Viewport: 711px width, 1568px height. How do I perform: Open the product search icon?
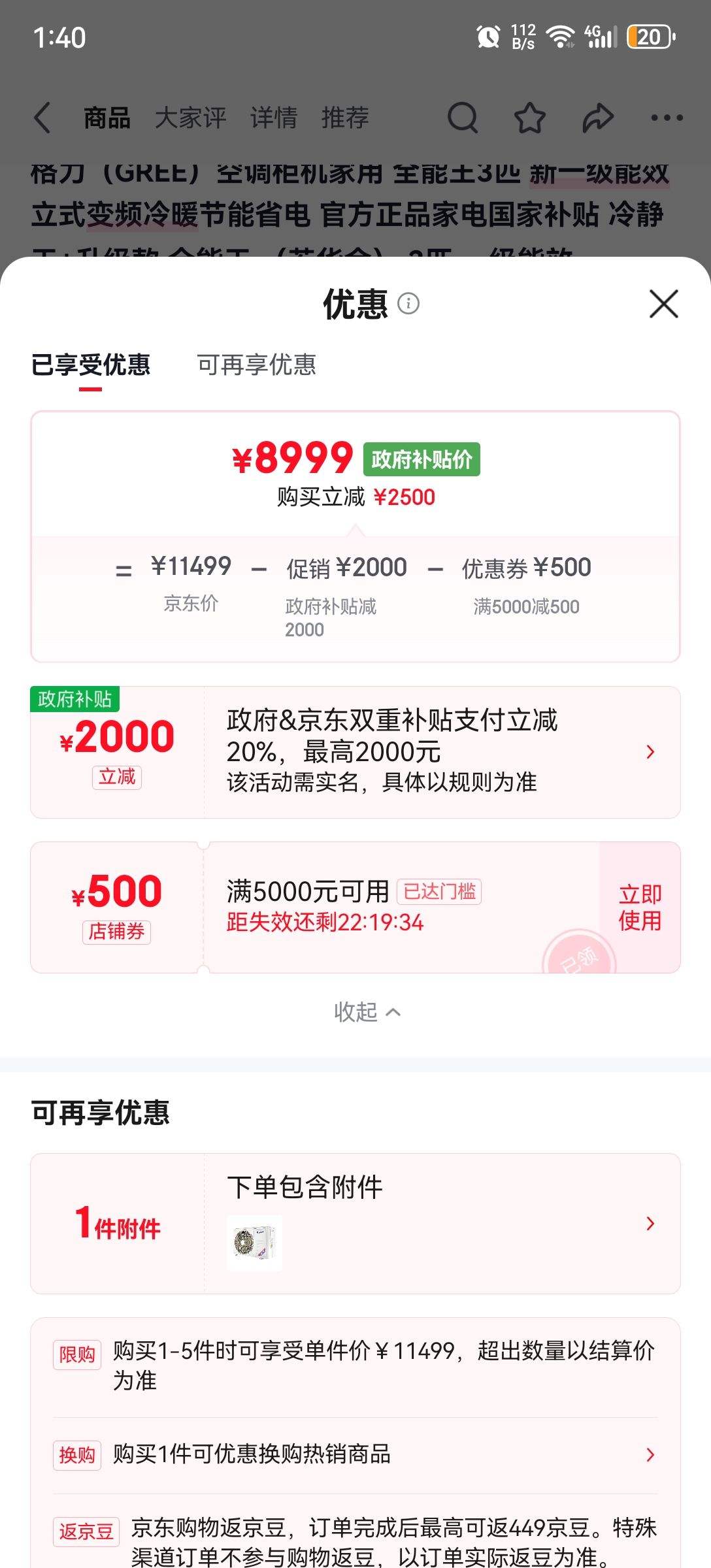pos(463,118)
